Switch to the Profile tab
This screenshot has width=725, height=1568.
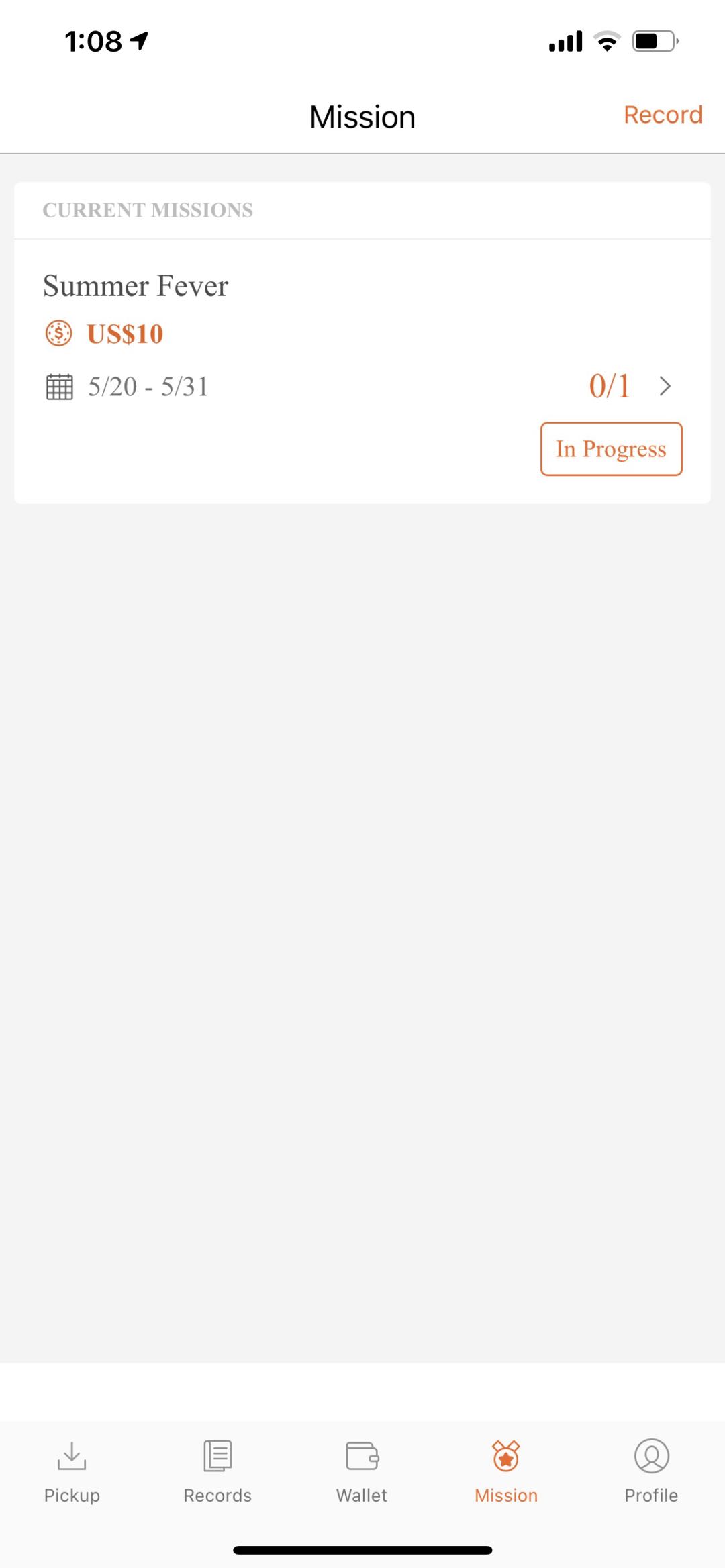pyautogui.click(x=651, y=1470)
